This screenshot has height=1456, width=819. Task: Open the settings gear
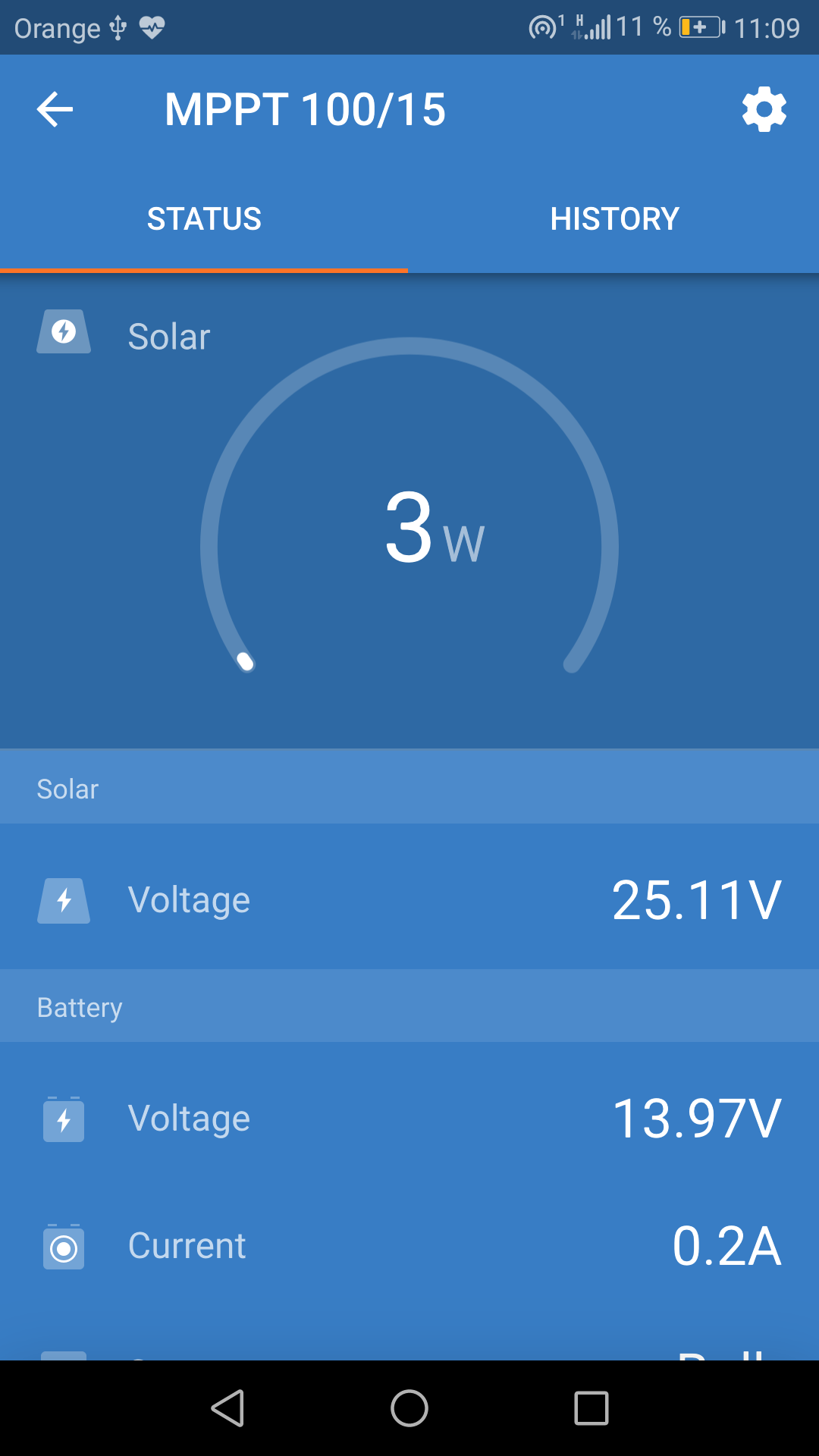pyautogui.click(x=764, y=109)
